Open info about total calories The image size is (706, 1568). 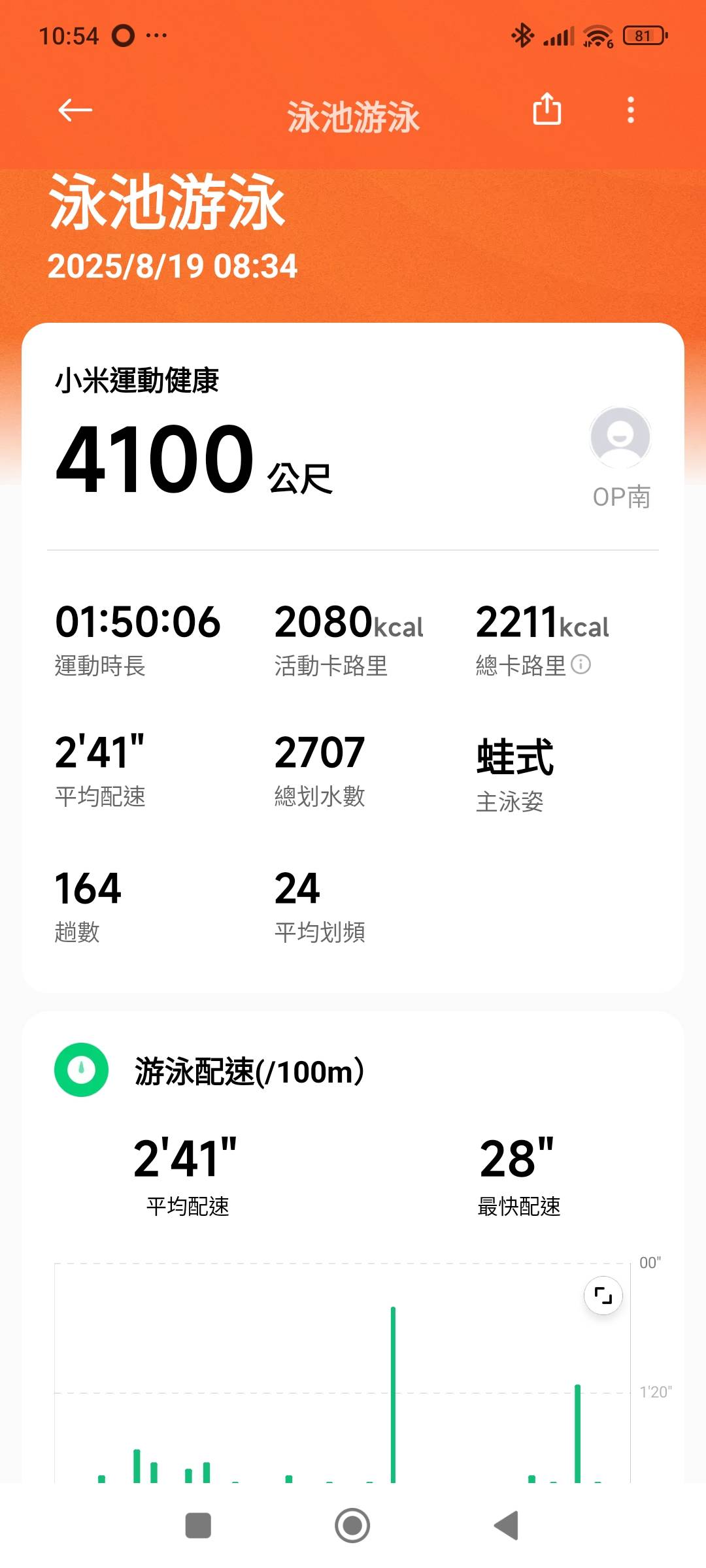[580, 664]
